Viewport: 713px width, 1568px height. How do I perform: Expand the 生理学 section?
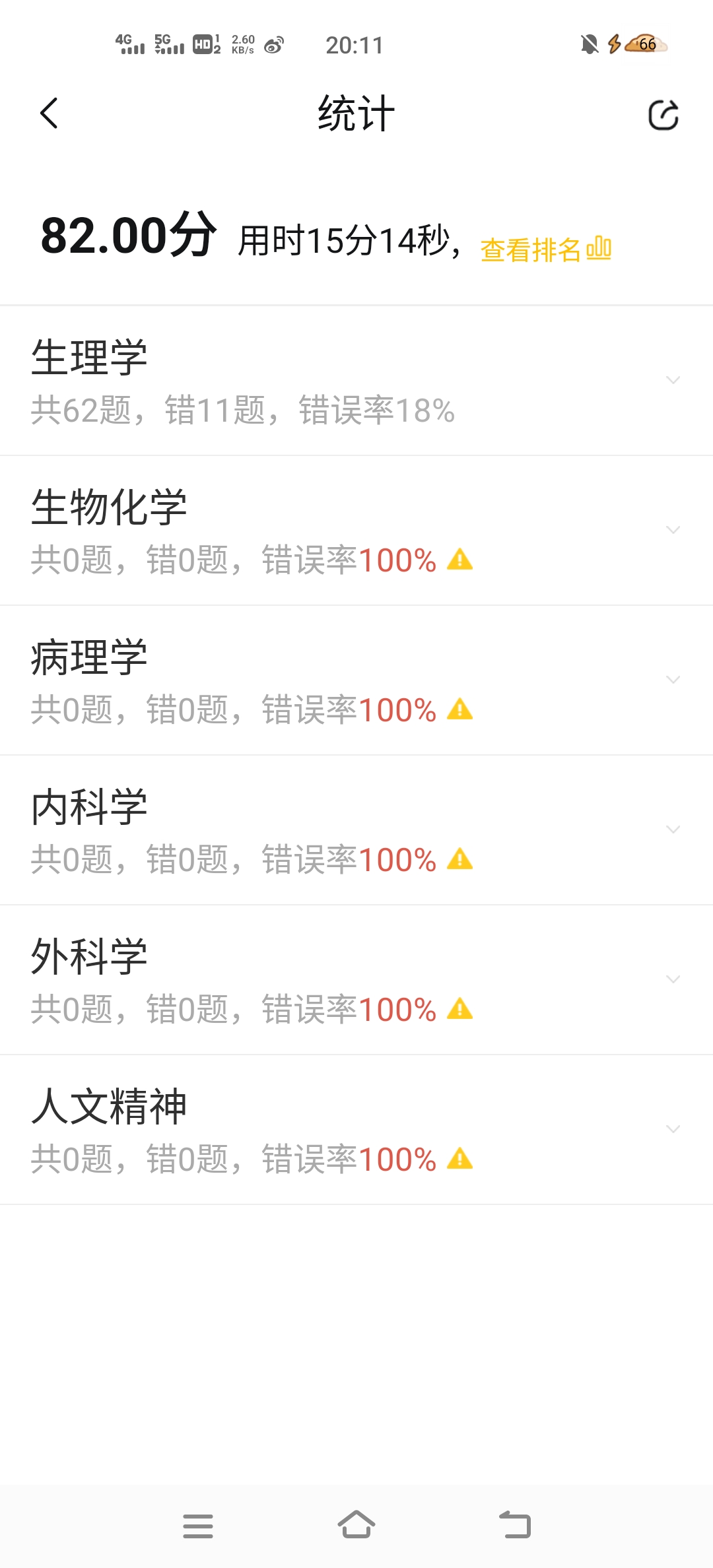673,380
